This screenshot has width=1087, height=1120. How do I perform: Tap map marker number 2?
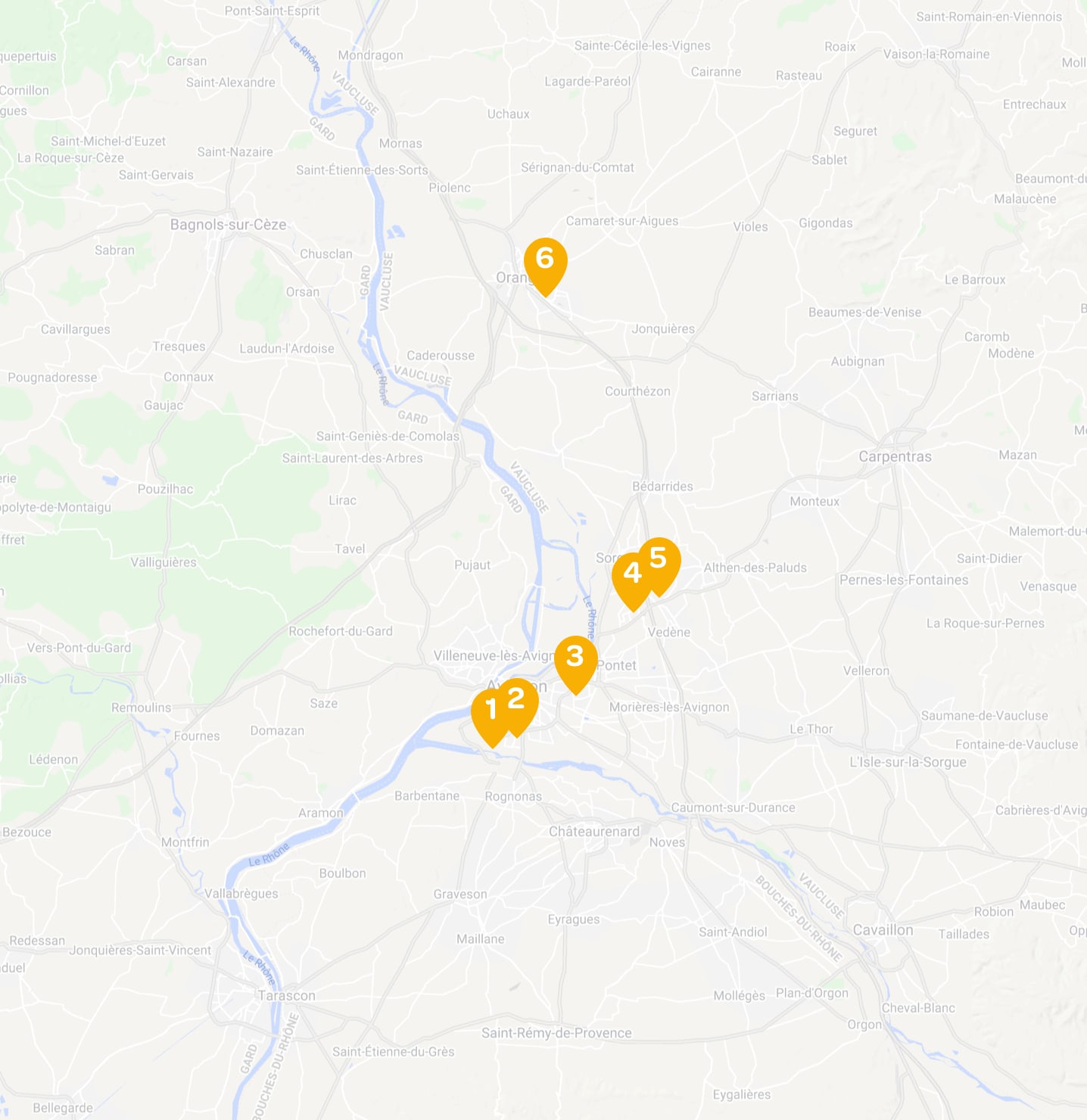coord(519,700)
